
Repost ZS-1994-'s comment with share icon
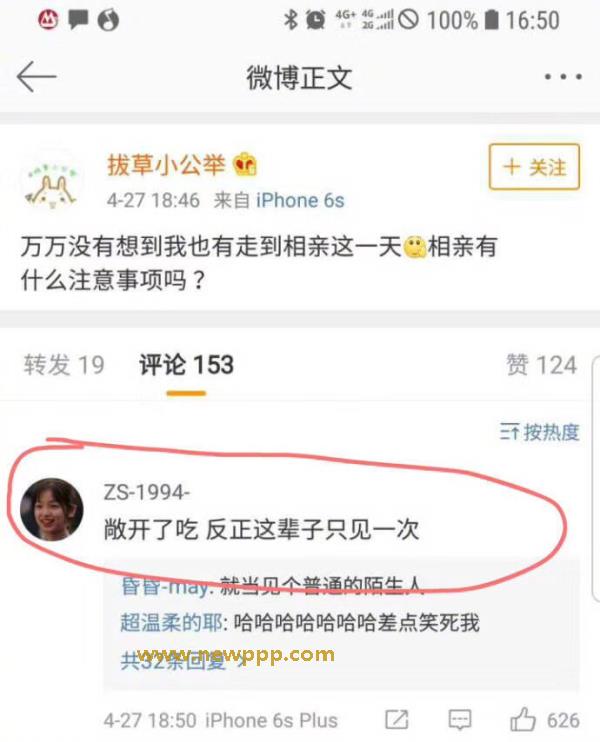[397, 720]
